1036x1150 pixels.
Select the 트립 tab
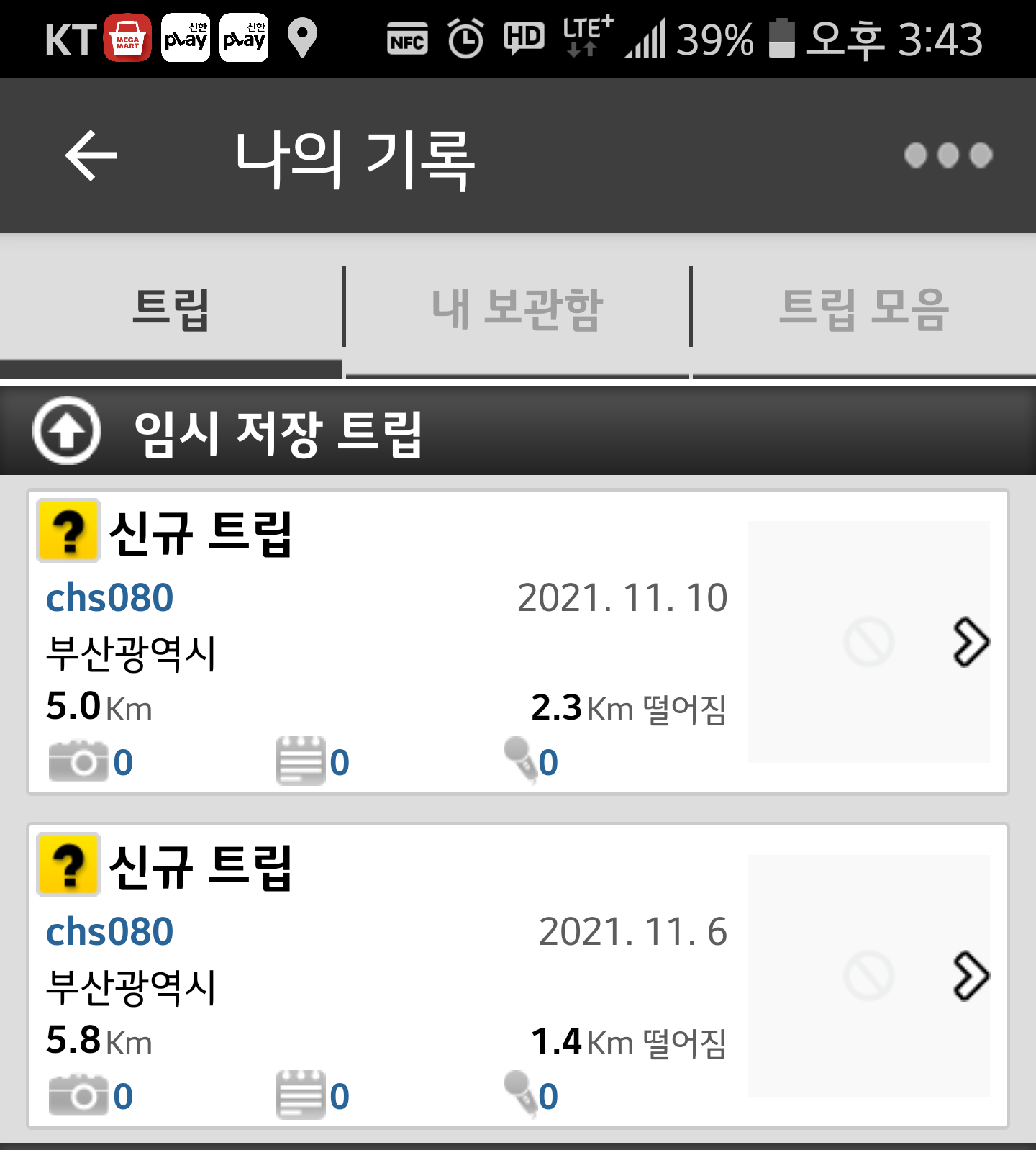pyautogui.click(x=171, y=309)
